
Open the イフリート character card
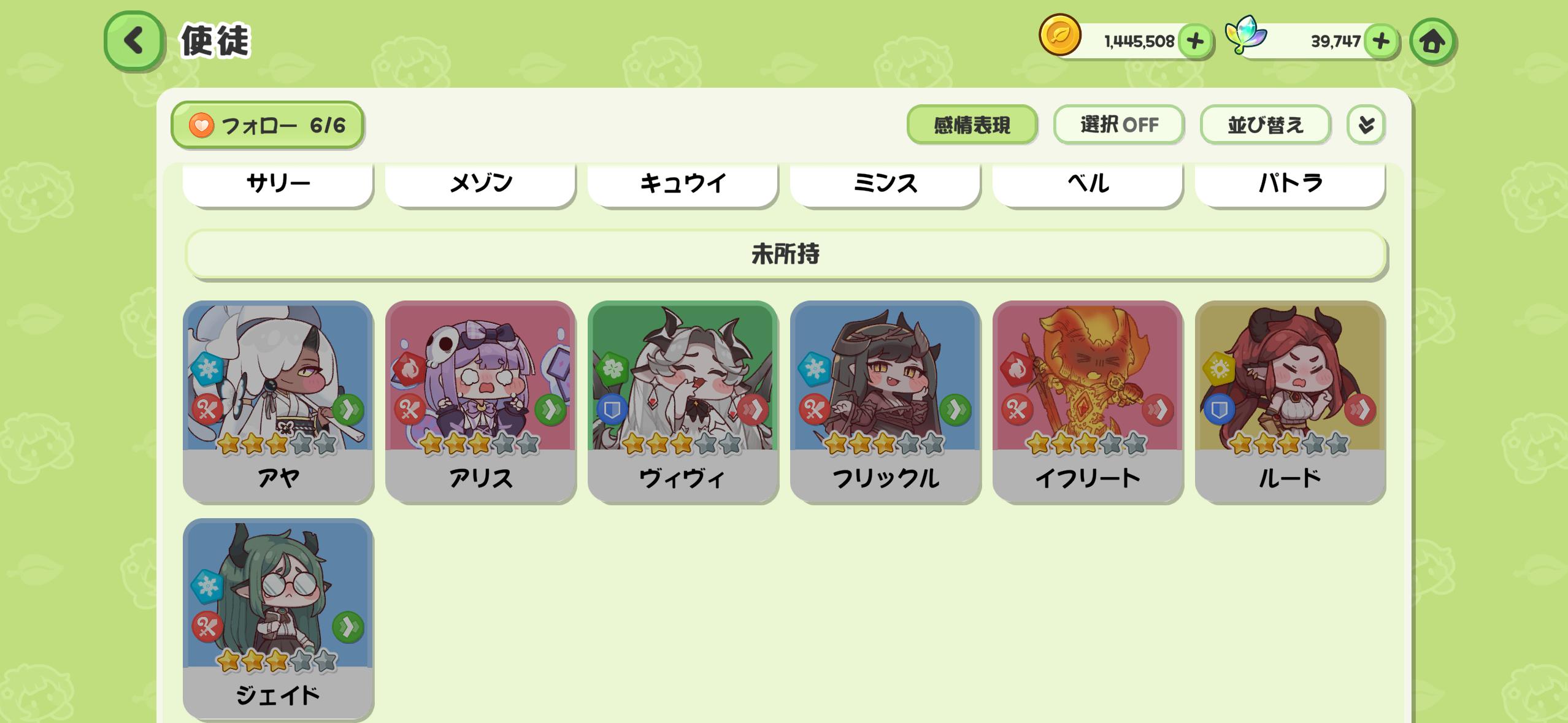click(x=1088, y=402)
